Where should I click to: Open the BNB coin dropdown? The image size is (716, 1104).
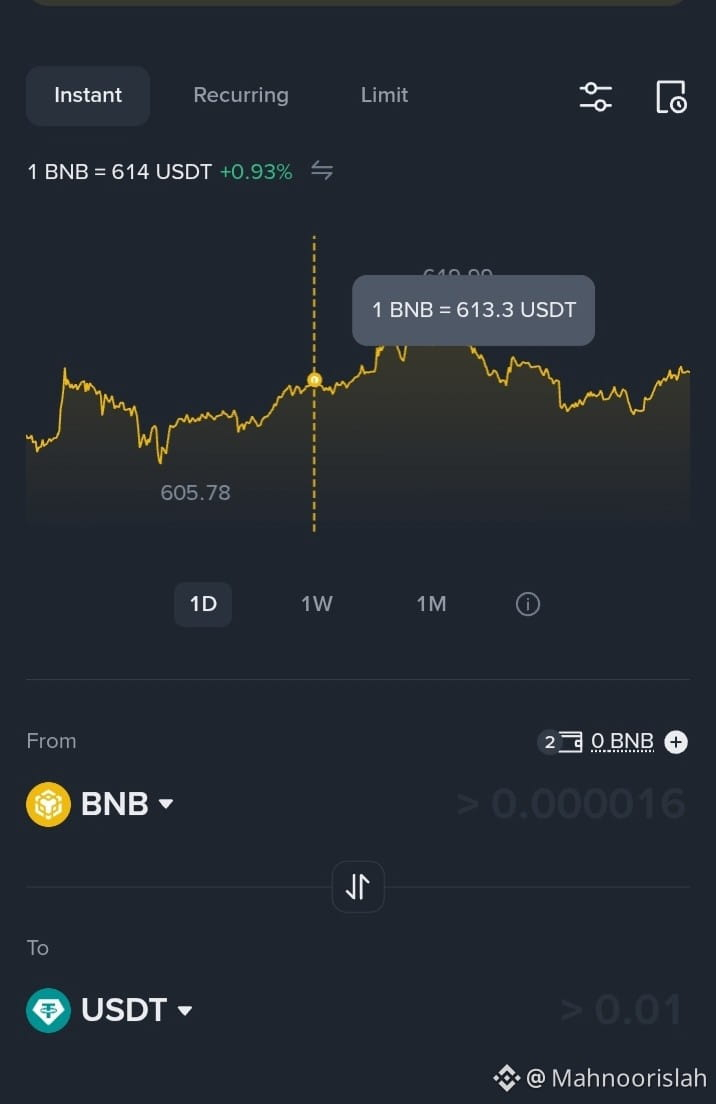coord(100,804)
